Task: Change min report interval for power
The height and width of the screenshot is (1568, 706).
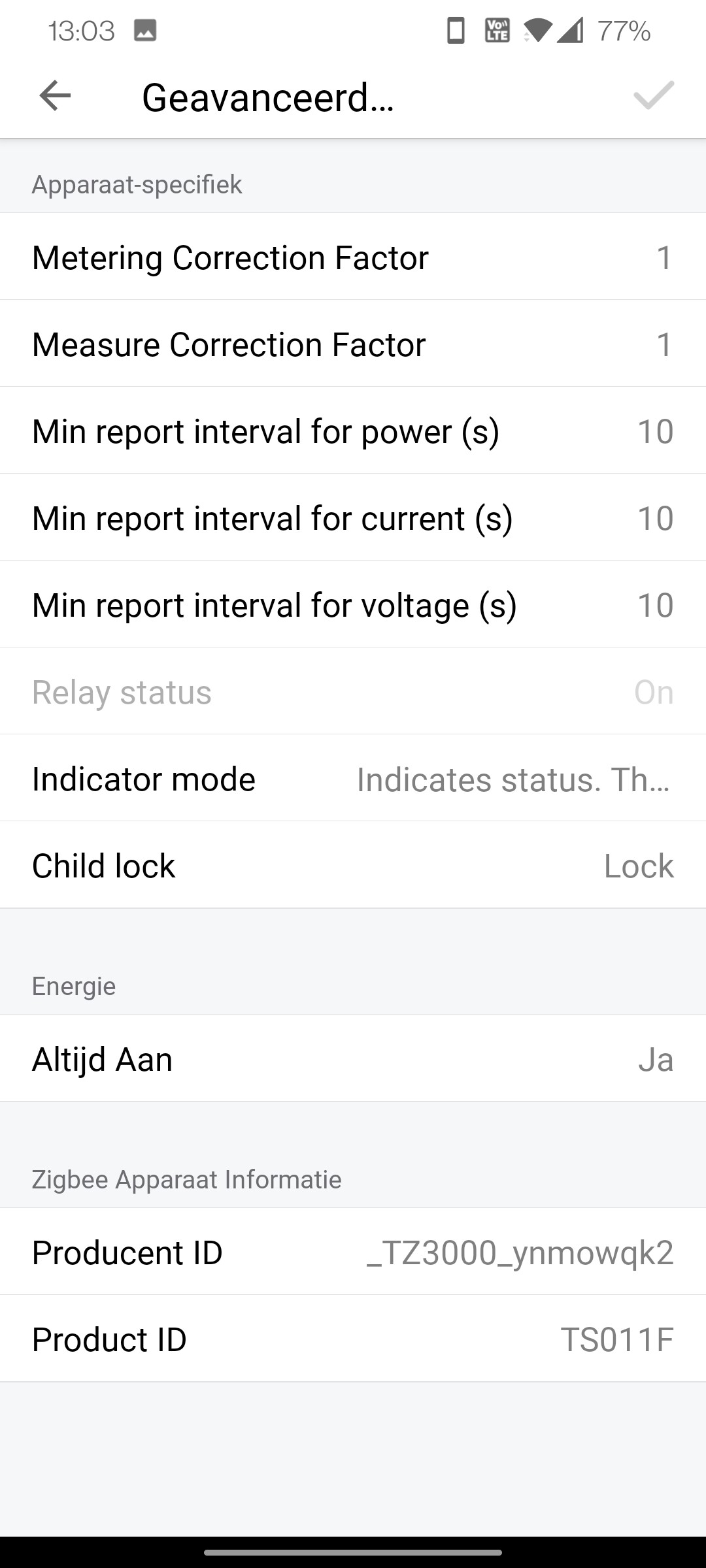Action: point(353,431)
